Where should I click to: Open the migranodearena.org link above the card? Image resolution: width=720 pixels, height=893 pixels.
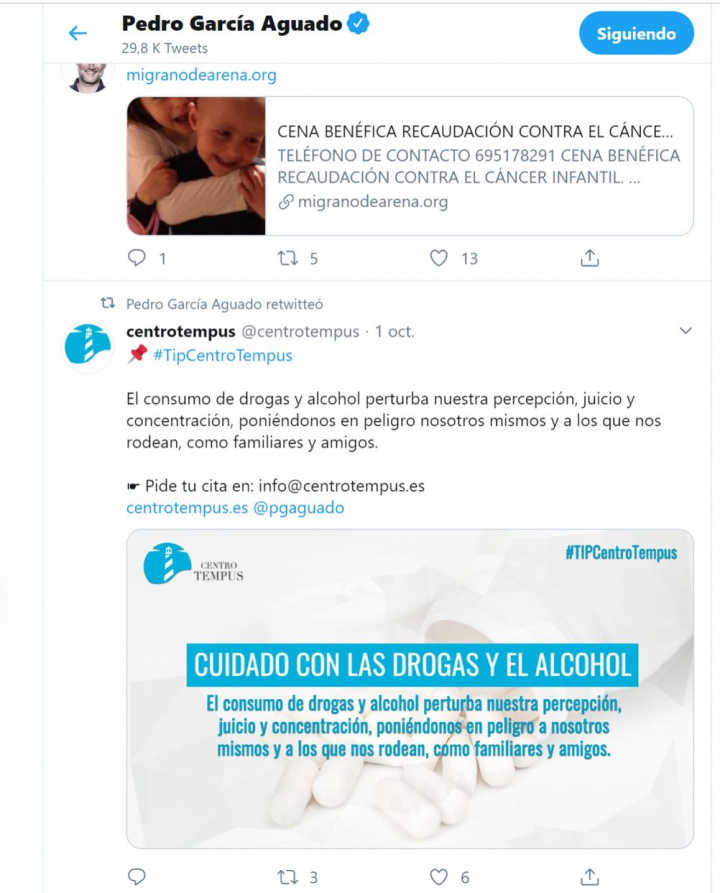pyautogui.click(x=201, y=75)
